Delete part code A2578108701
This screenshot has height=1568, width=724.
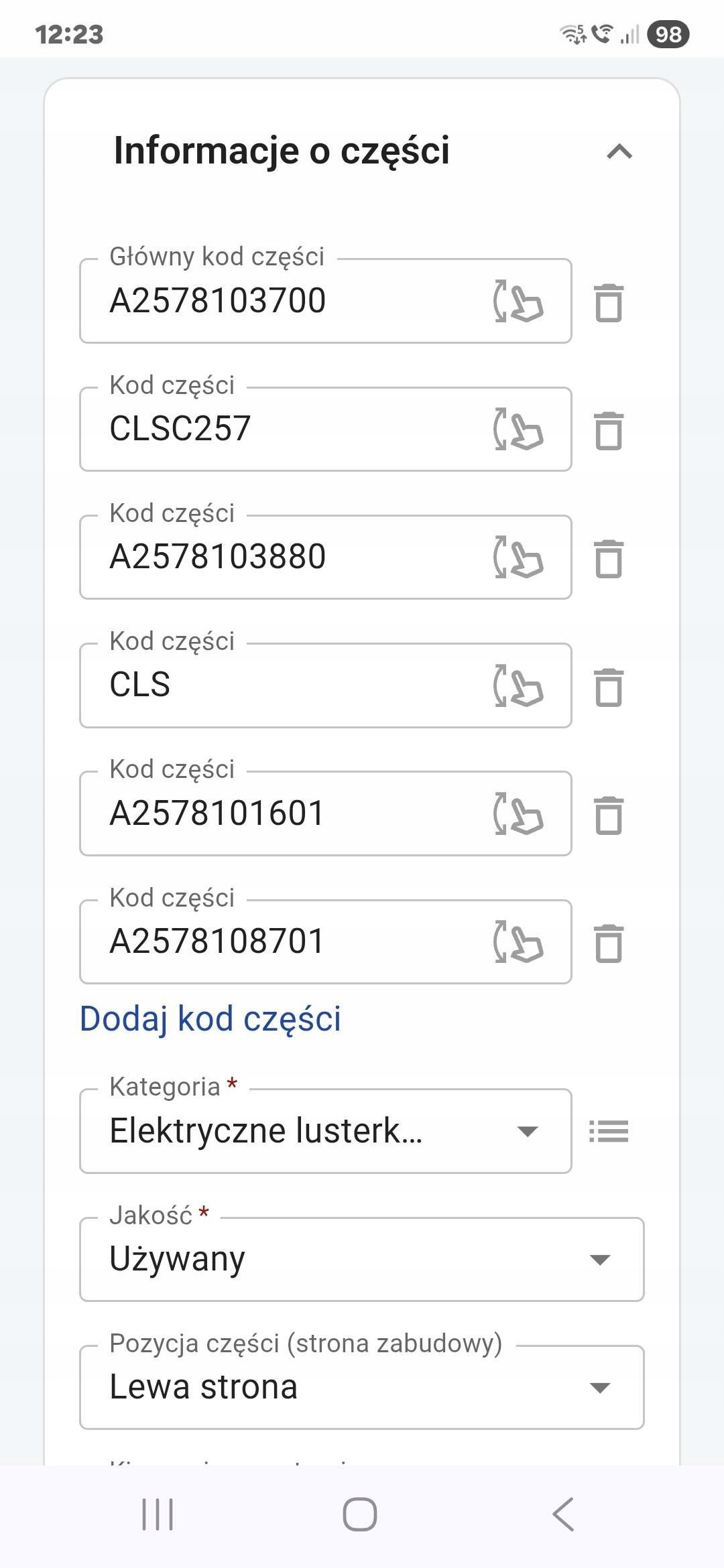pyautogui.click(x=609, y=943)
